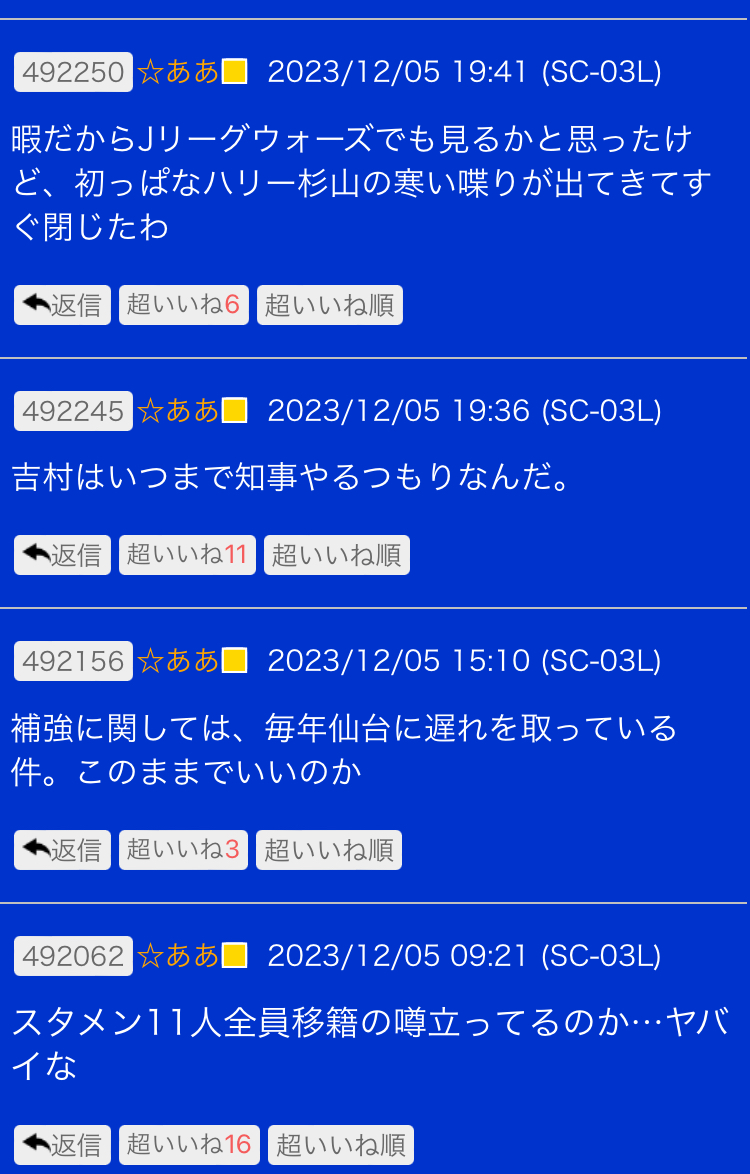The image size is (750, 1174).
Task: Reply to post 492156
Action: click(62, 850)
